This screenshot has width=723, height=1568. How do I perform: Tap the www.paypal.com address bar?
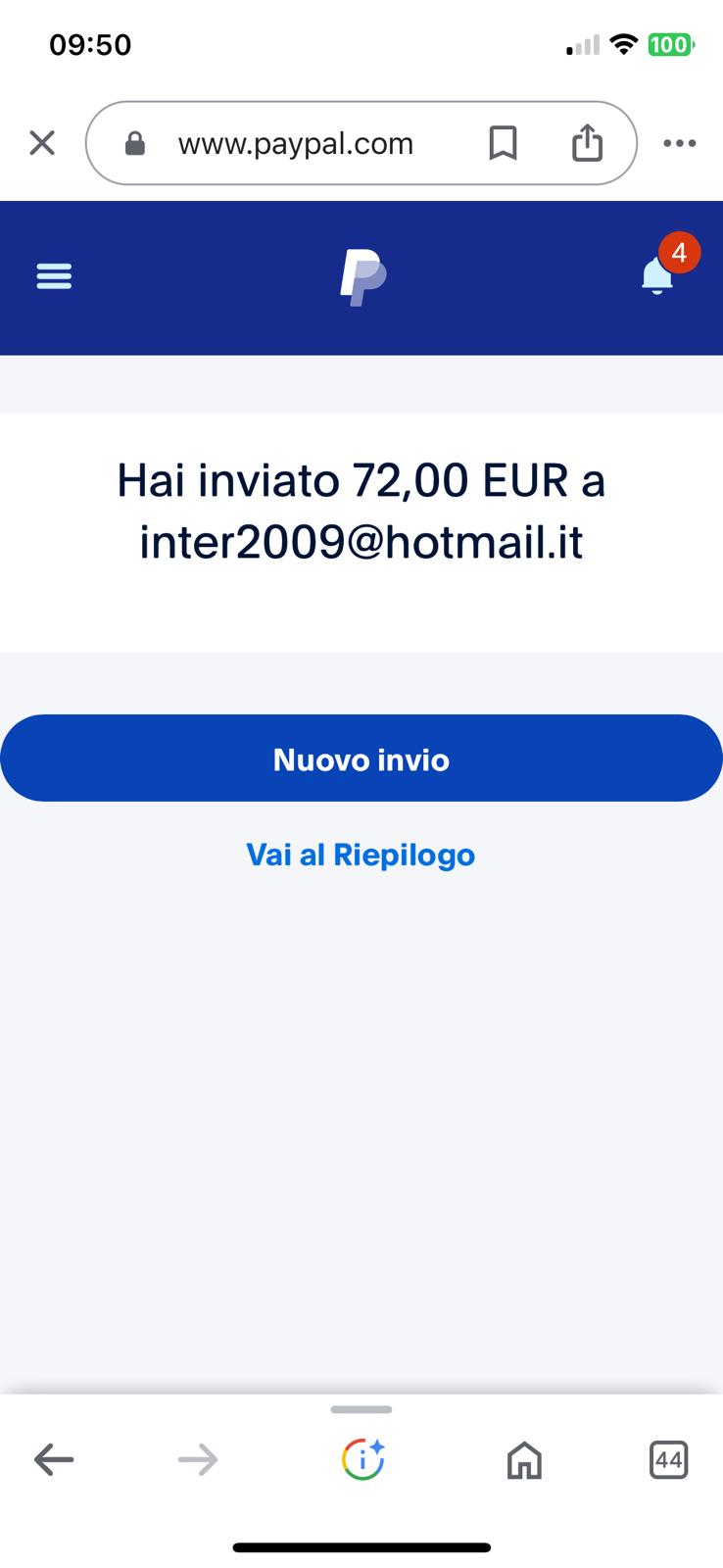point(294,144)
